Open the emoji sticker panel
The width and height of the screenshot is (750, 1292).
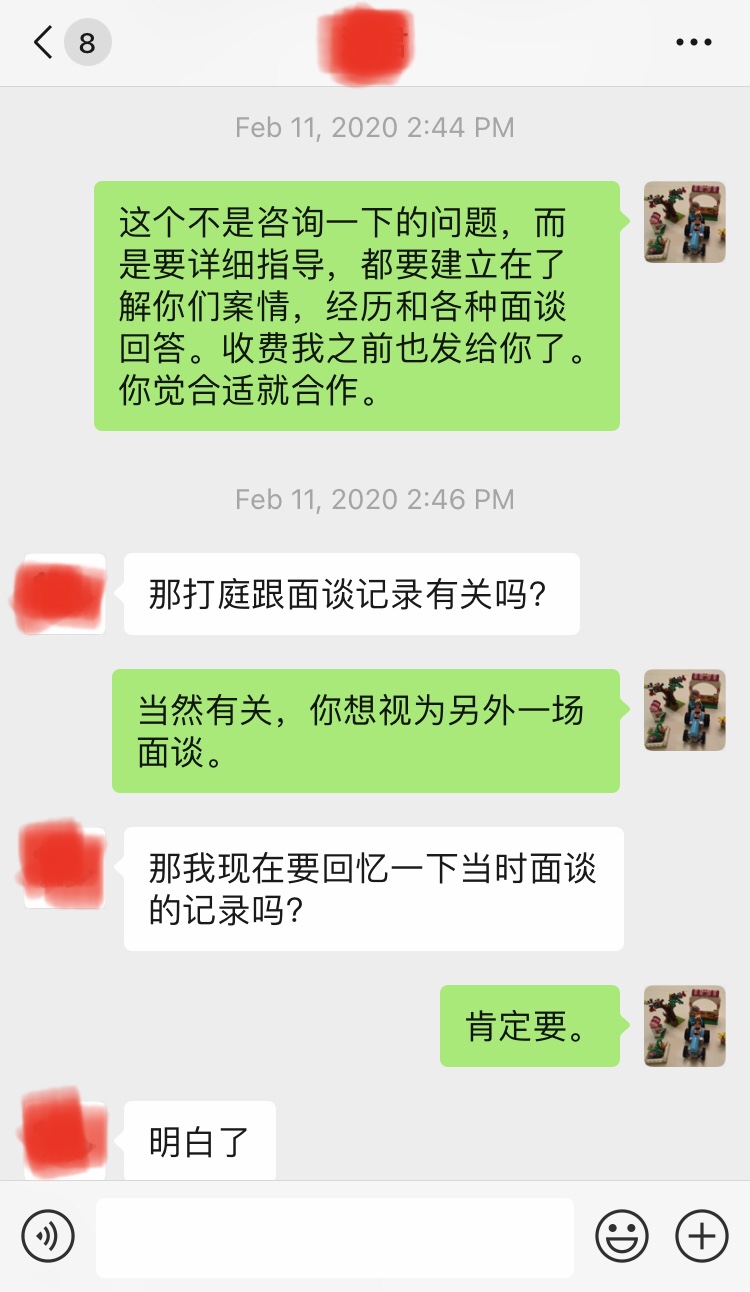click(x=622, y=1237)
